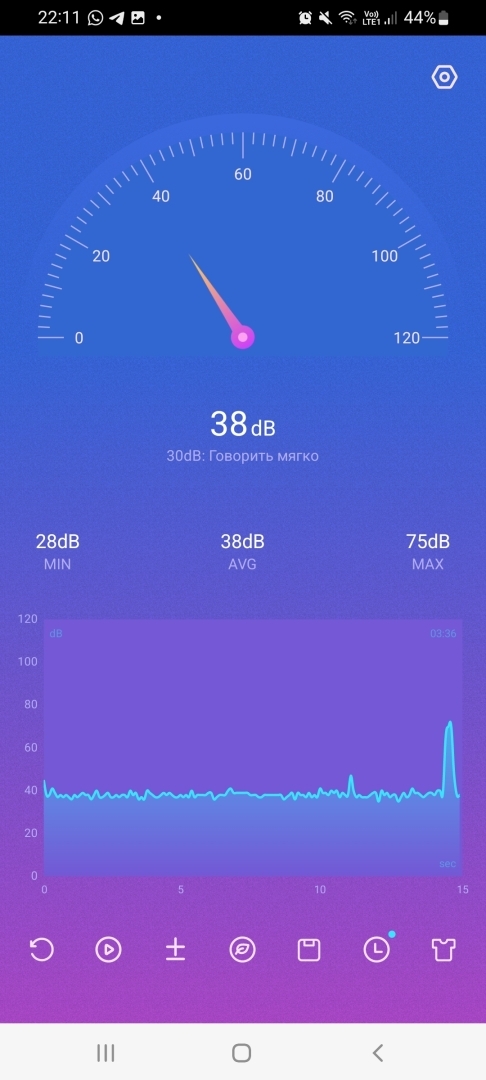
Task: Tap the play button in the bottom toolbar
Action: (x=108, y=950)
